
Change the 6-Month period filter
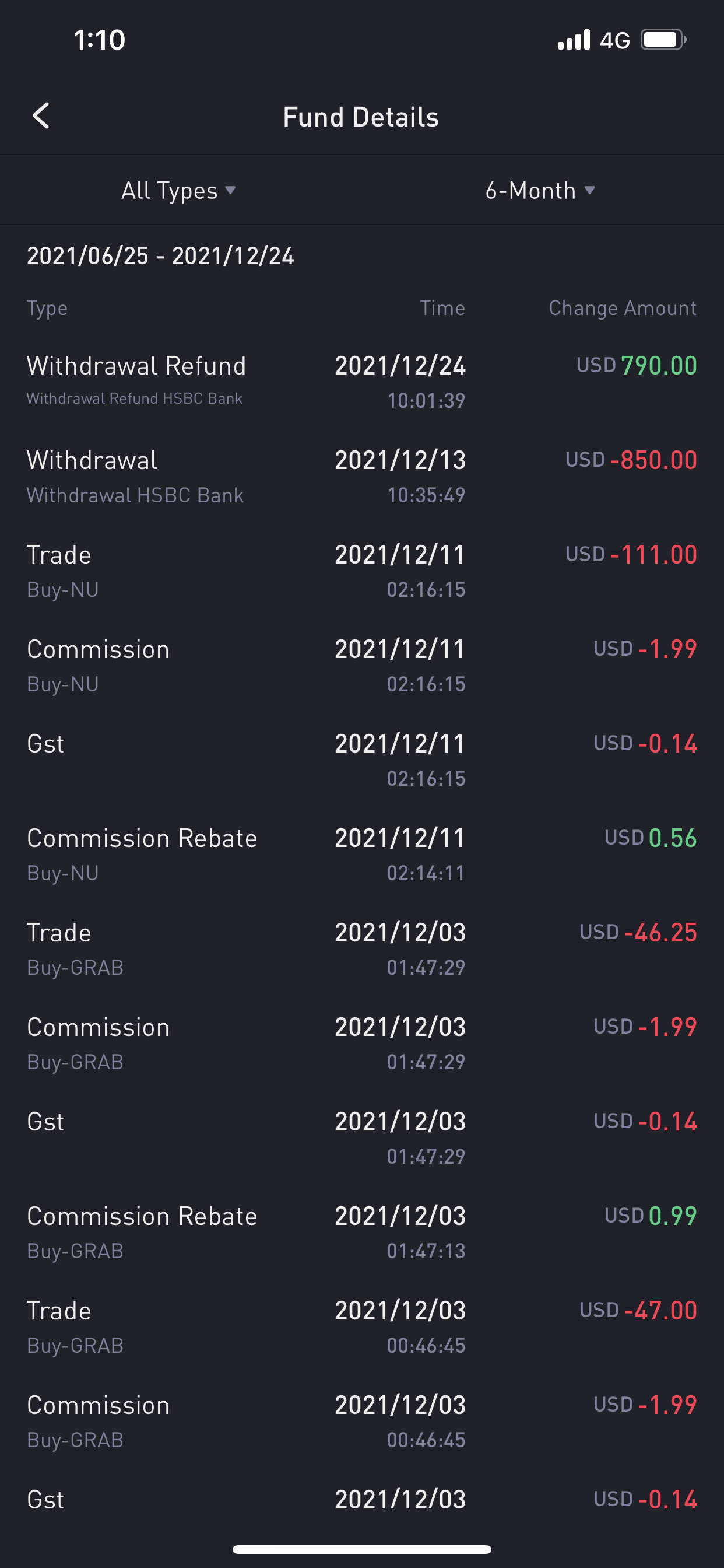point(539,191)
